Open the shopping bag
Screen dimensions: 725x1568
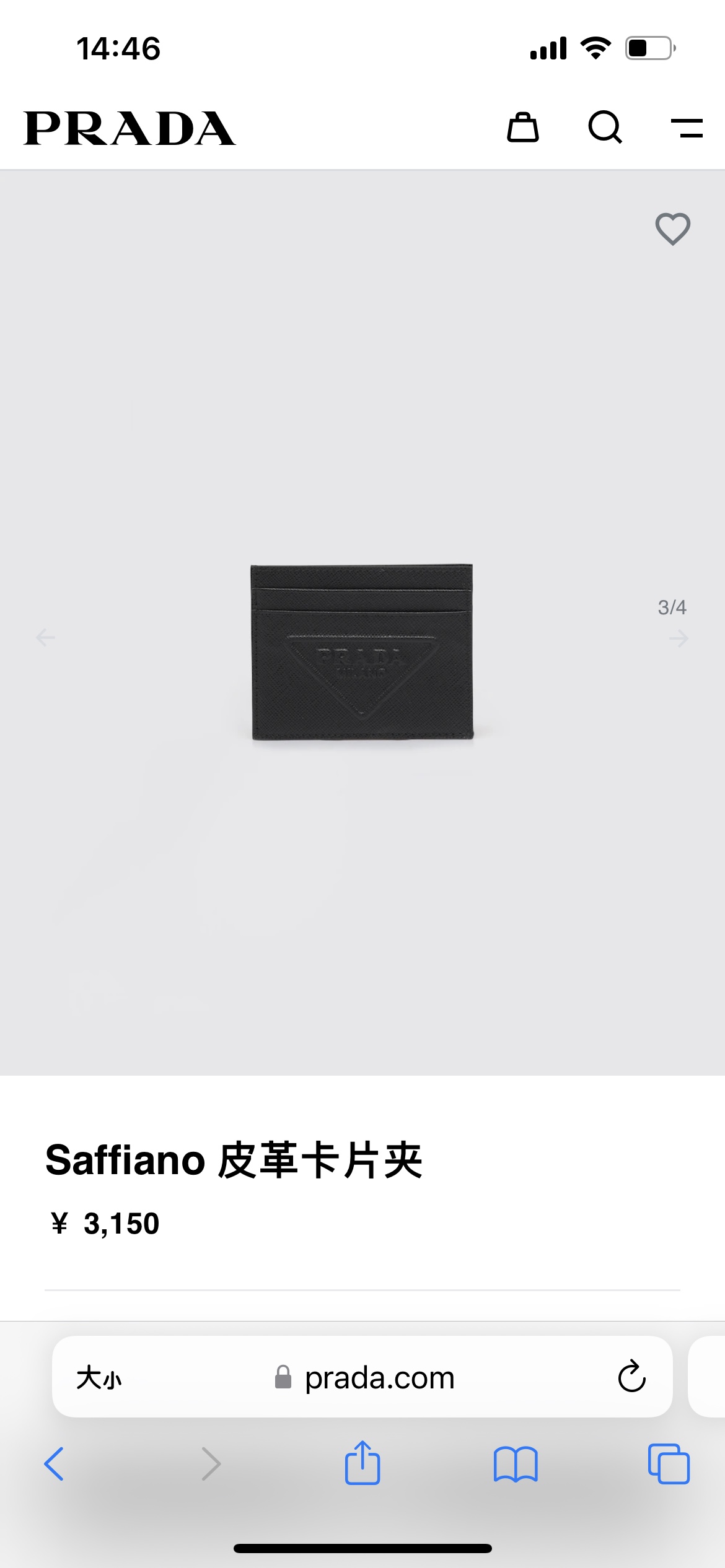point(523,128)
